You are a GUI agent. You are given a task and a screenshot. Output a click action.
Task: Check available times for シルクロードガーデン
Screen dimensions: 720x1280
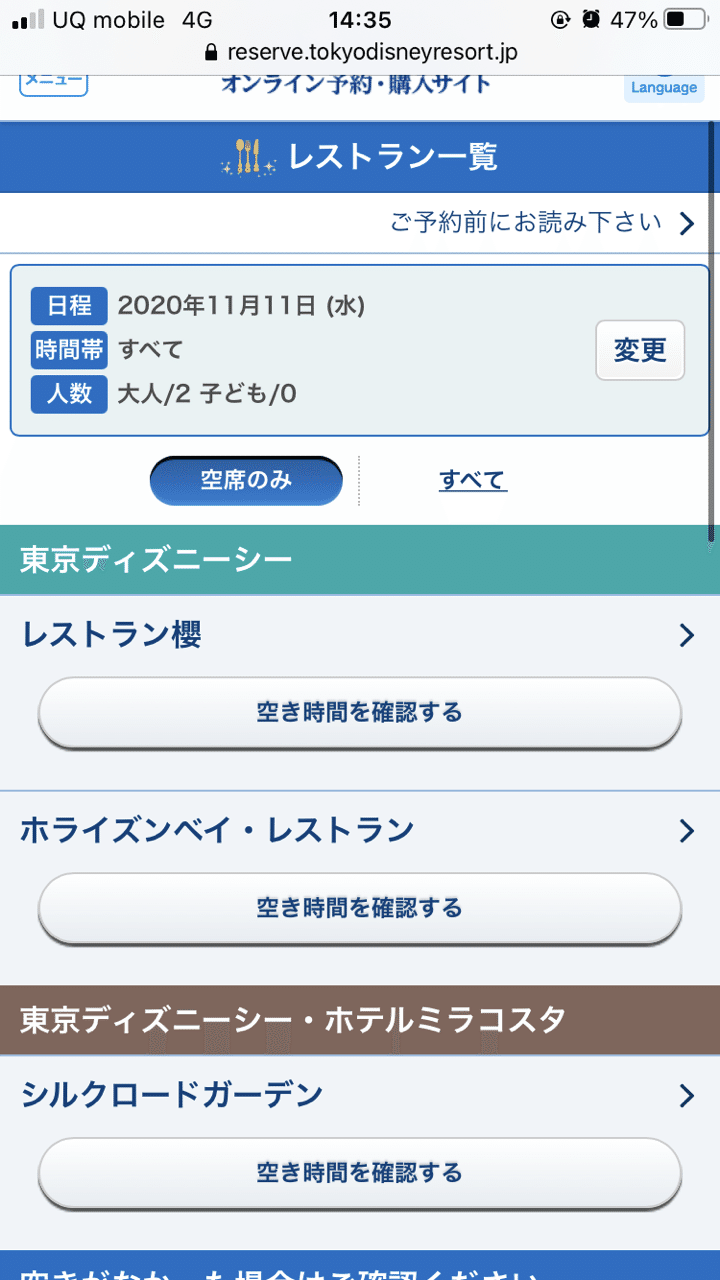click(359, 1172)
